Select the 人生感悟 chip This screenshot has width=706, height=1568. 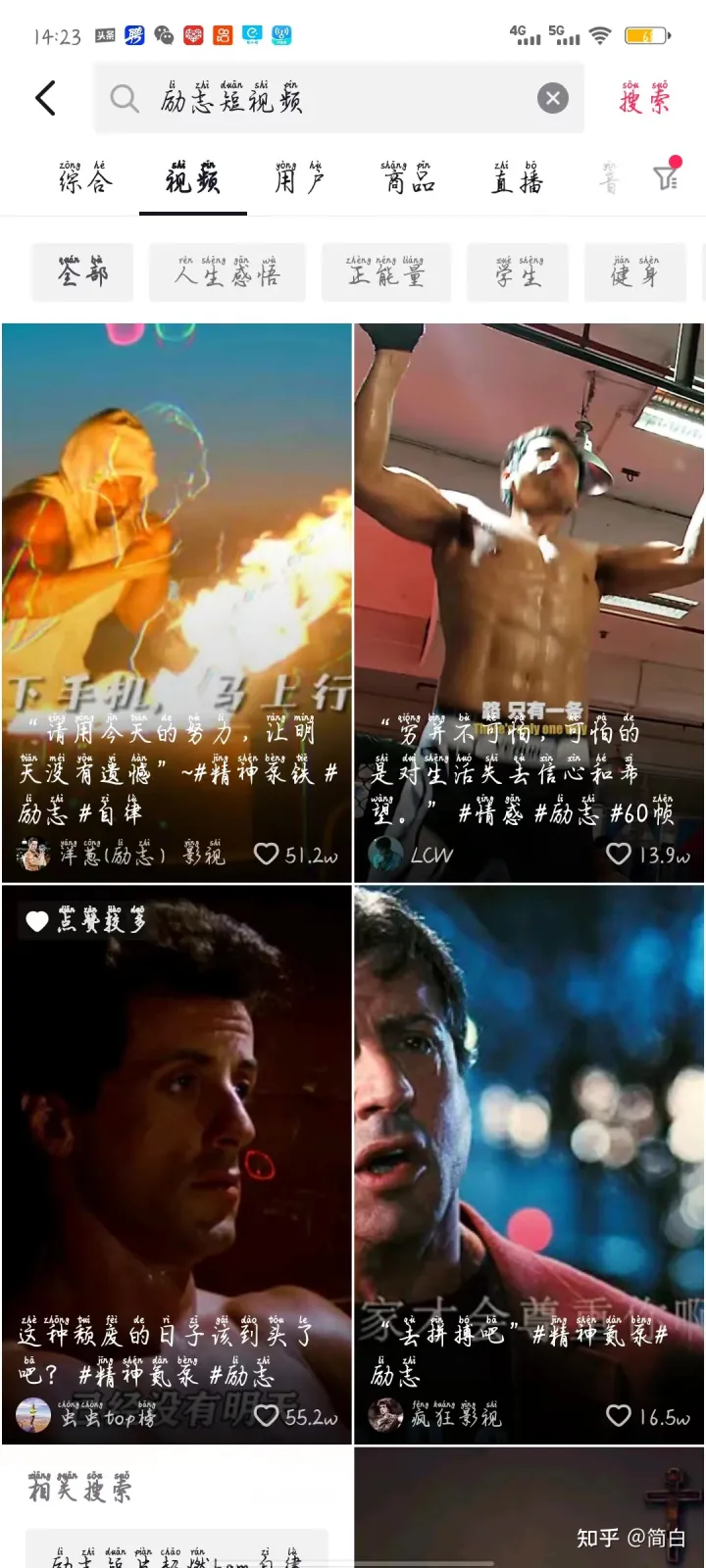click(x=227, y=271)
